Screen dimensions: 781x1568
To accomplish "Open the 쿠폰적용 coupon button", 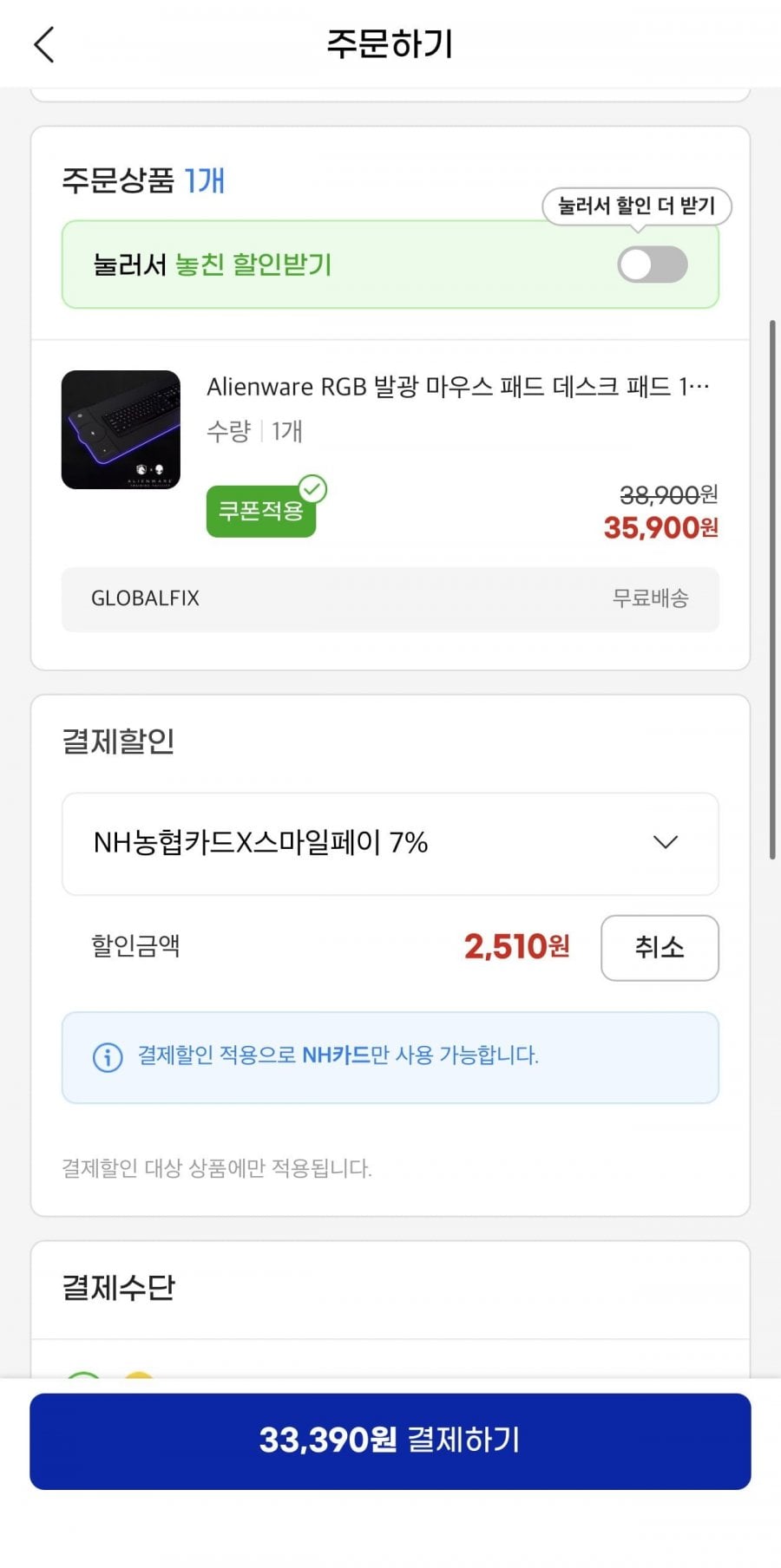I will click(261, 511).
